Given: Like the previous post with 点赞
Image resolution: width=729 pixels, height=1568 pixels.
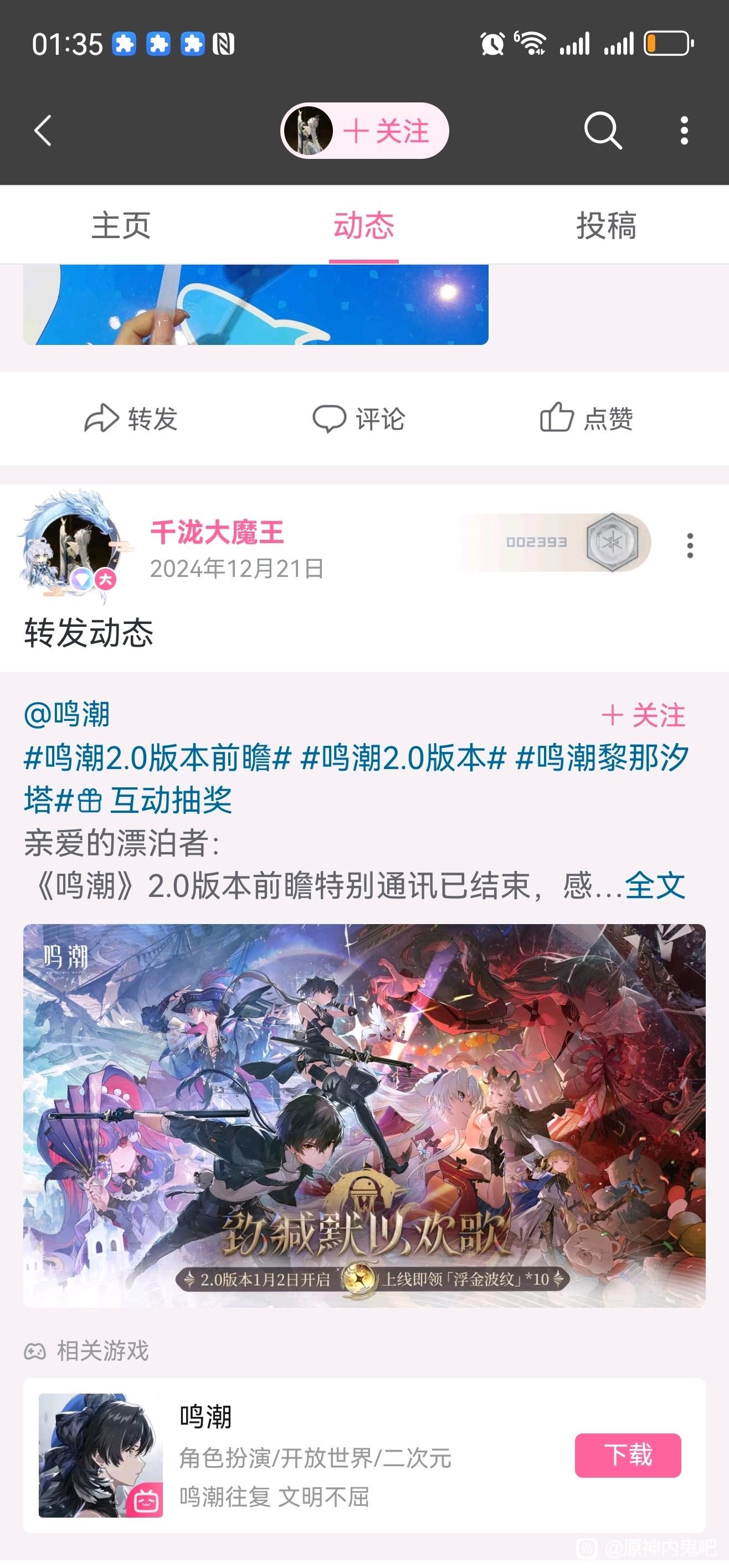Looking at the screenshot, I should 586,419.
